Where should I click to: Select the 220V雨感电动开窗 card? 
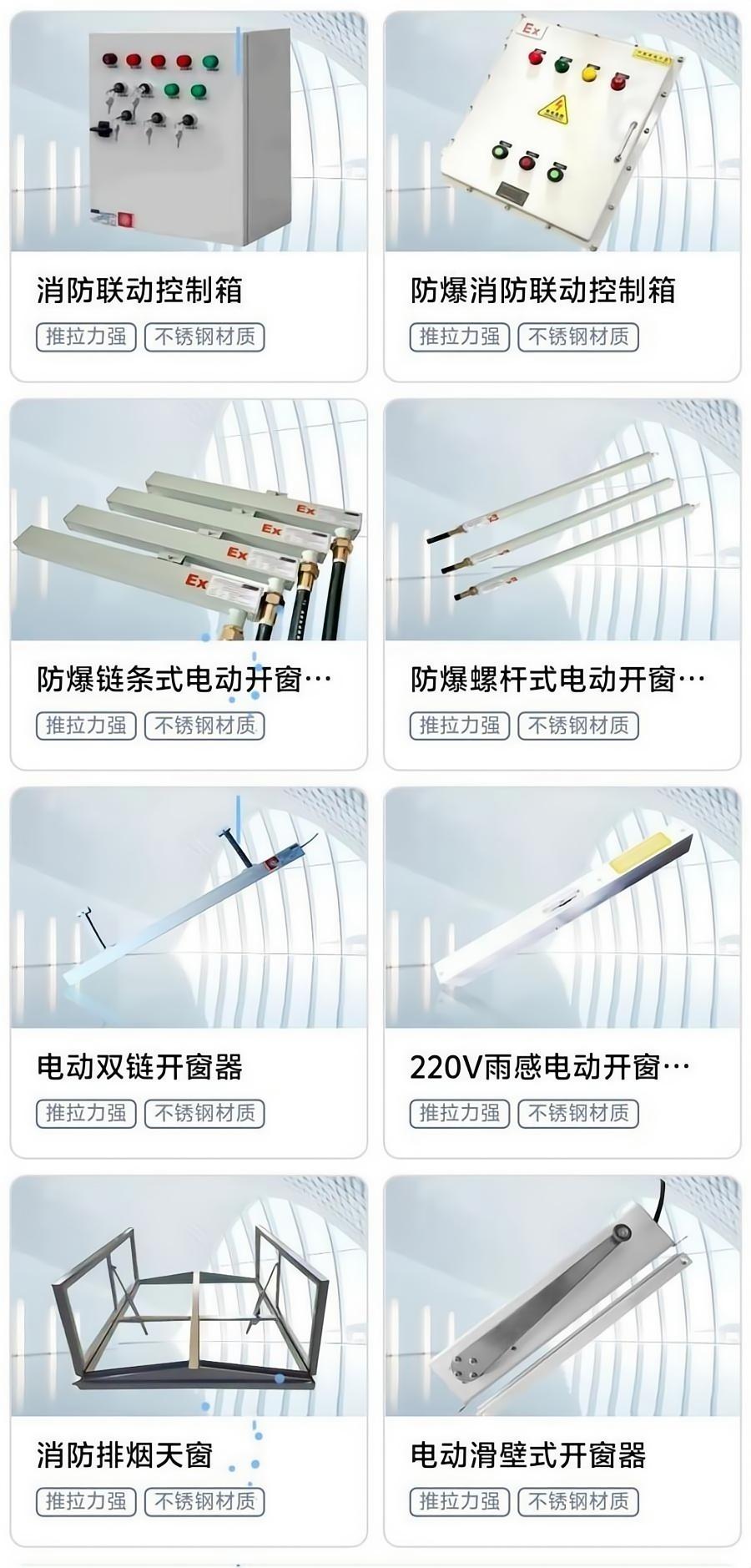pyautogui.click(x=562, y=973)
